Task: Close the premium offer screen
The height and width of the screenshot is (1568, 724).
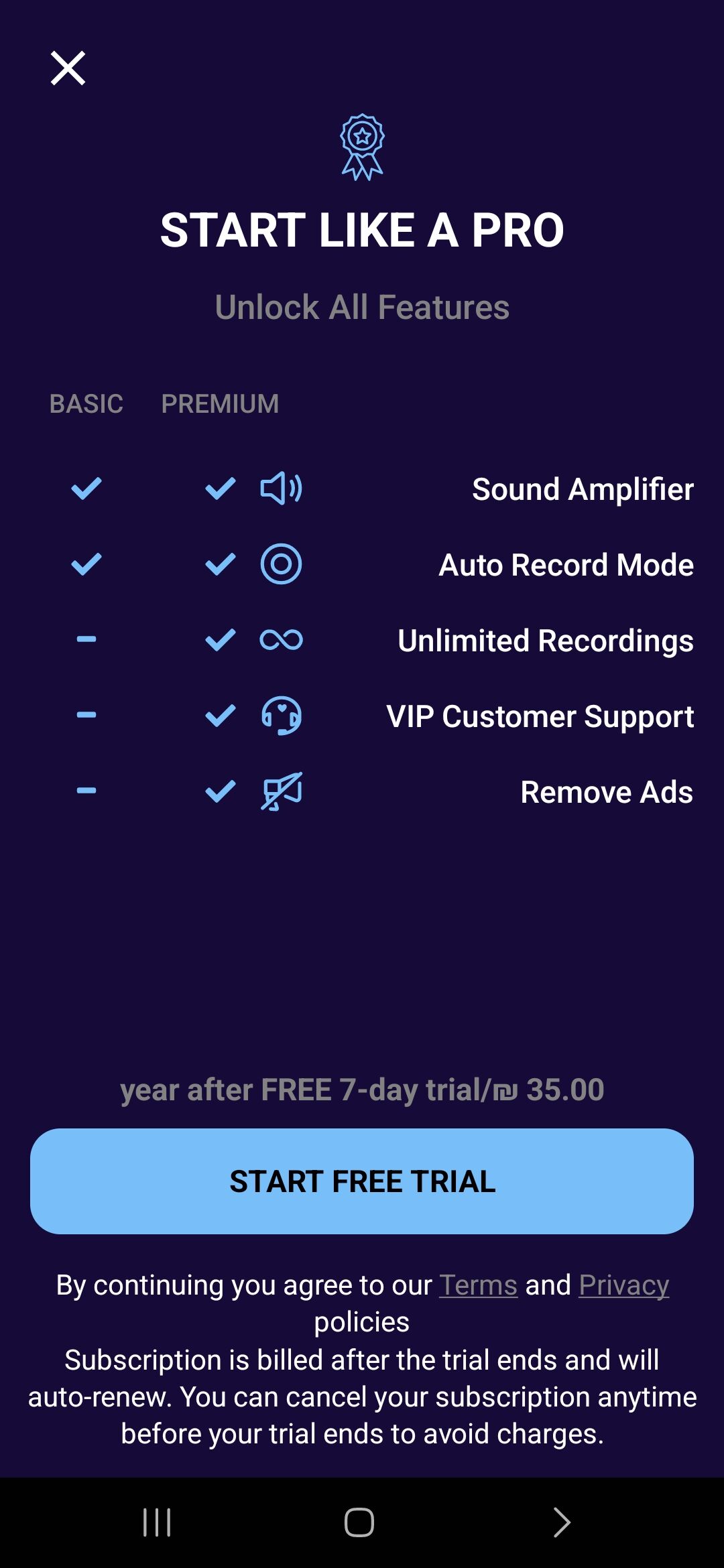Action: pyautogui.click(x=68, y=68)
